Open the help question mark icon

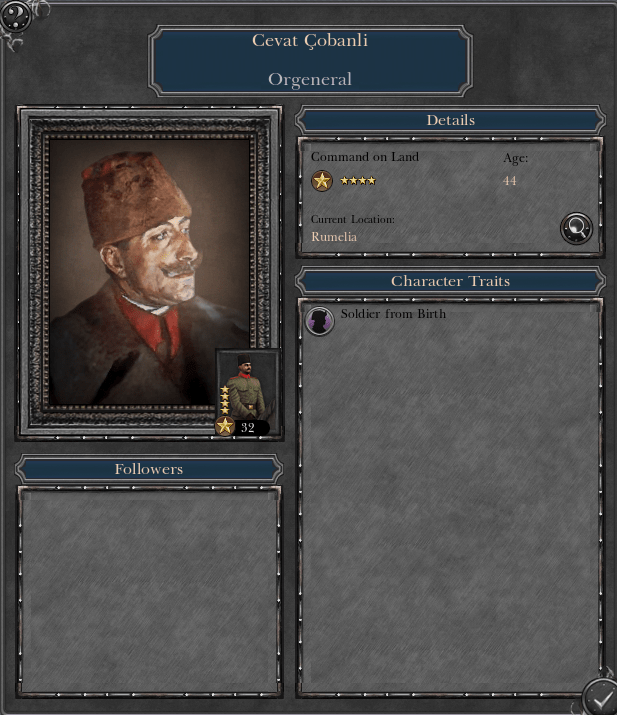(x=16, y=14)
